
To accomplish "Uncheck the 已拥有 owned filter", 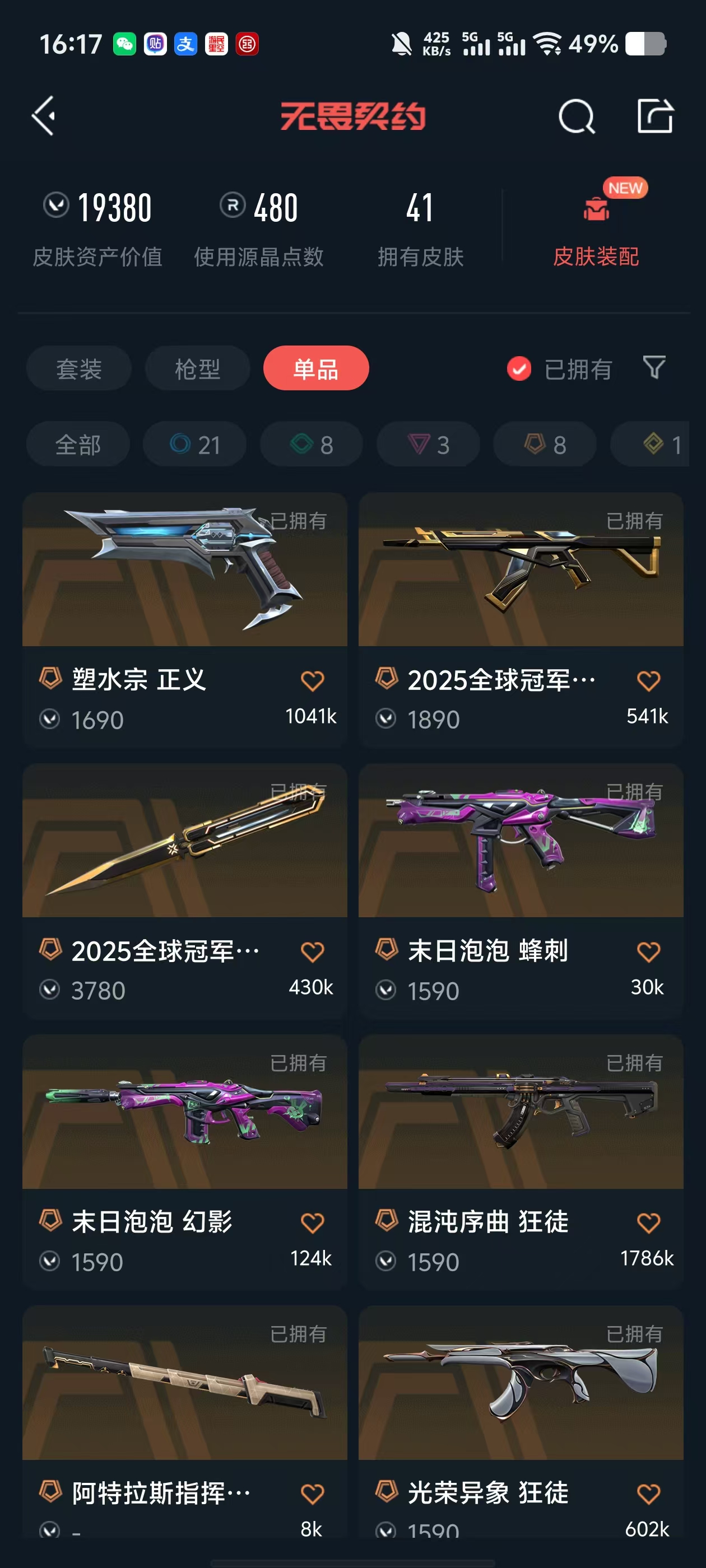I will 519,368.
